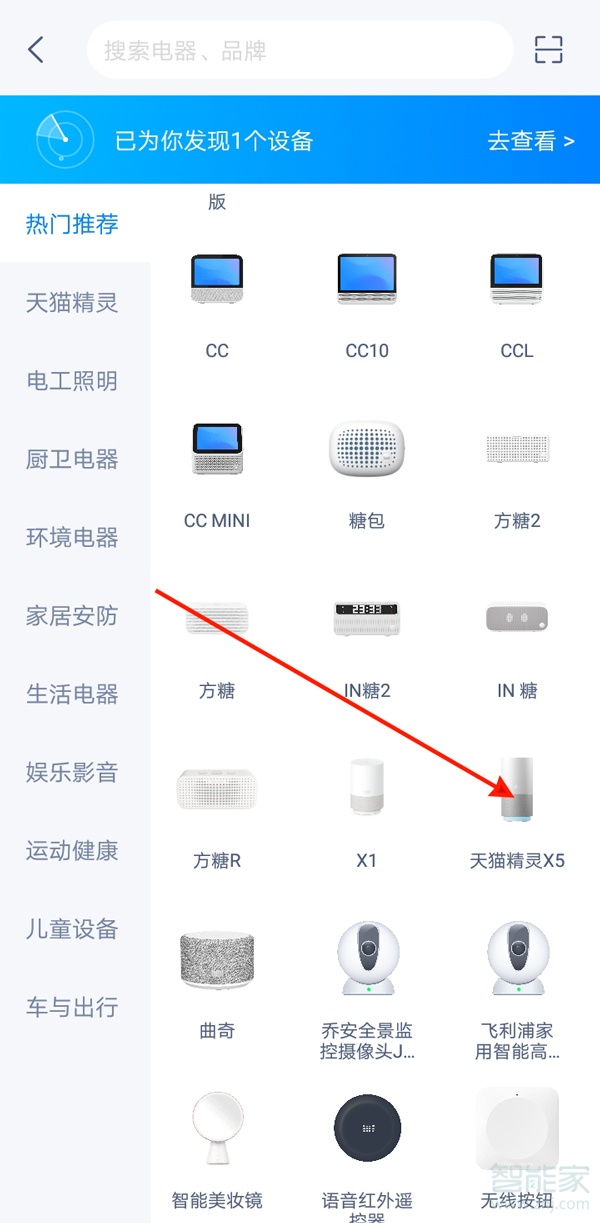Choose the 方糖R speaker
Image resolution: width=600 pixels, height=1223 pixels.
pos(217,812)
